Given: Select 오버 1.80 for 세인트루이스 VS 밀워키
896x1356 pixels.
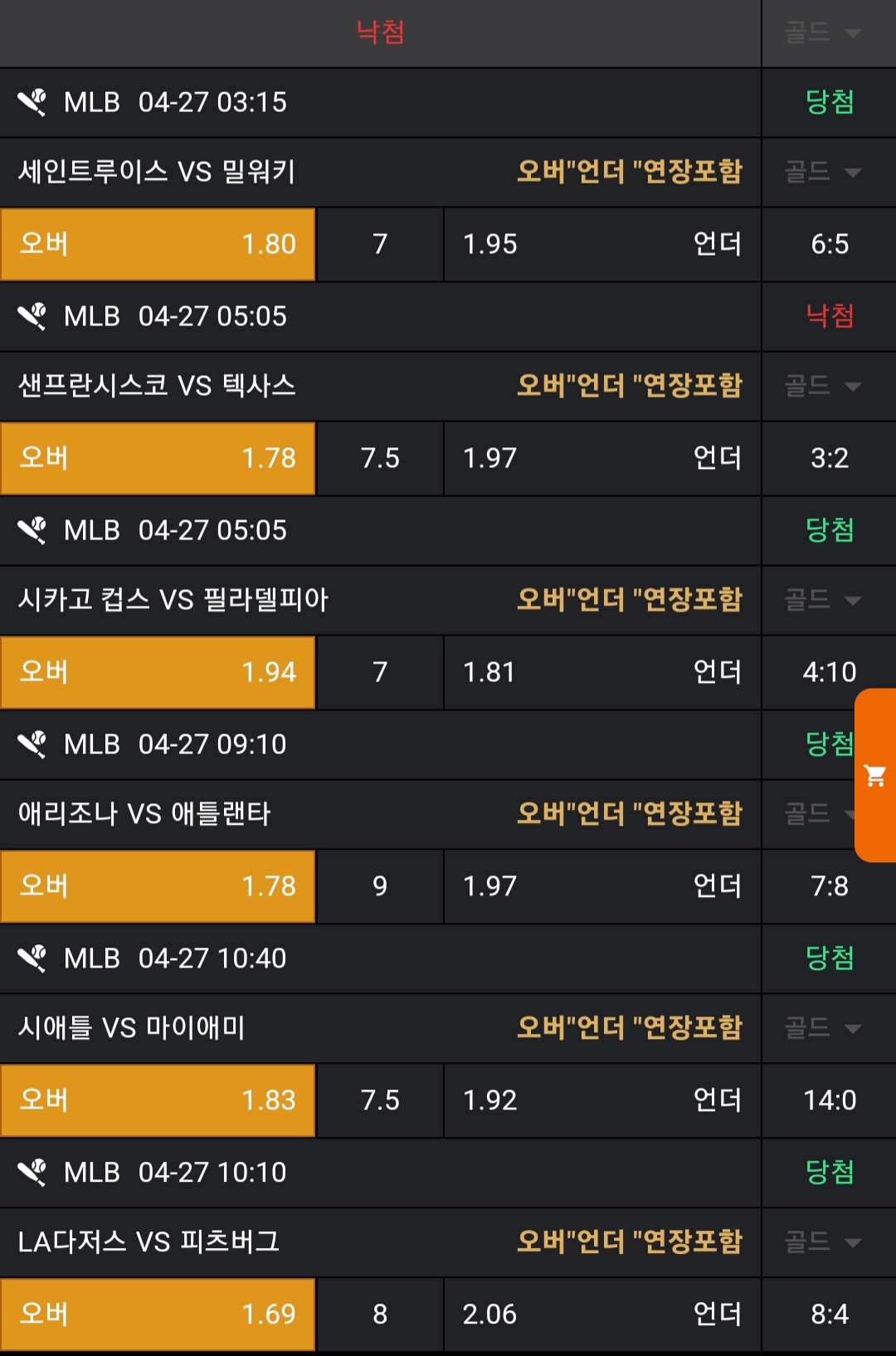Looking at the screenshot, I should pos(158,244).
